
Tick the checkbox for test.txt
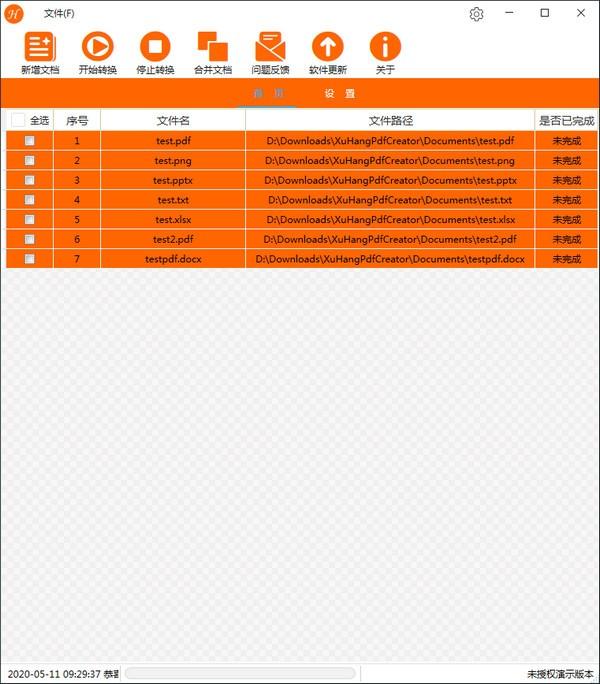click(x=29, y=200)
